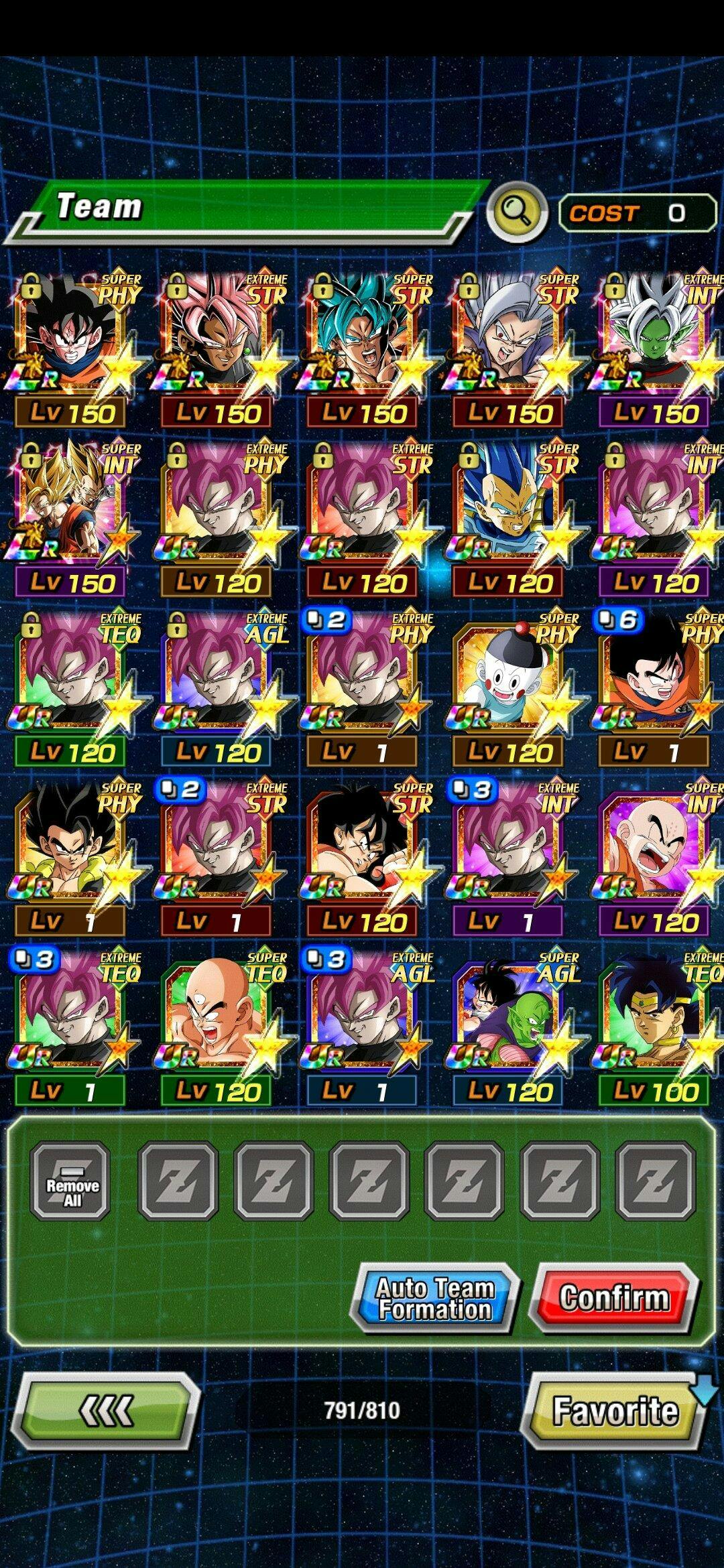Viewport: 724px width, 1568px height.
Task: Use Auto Team Formation
Action: tap(435, 1297)
